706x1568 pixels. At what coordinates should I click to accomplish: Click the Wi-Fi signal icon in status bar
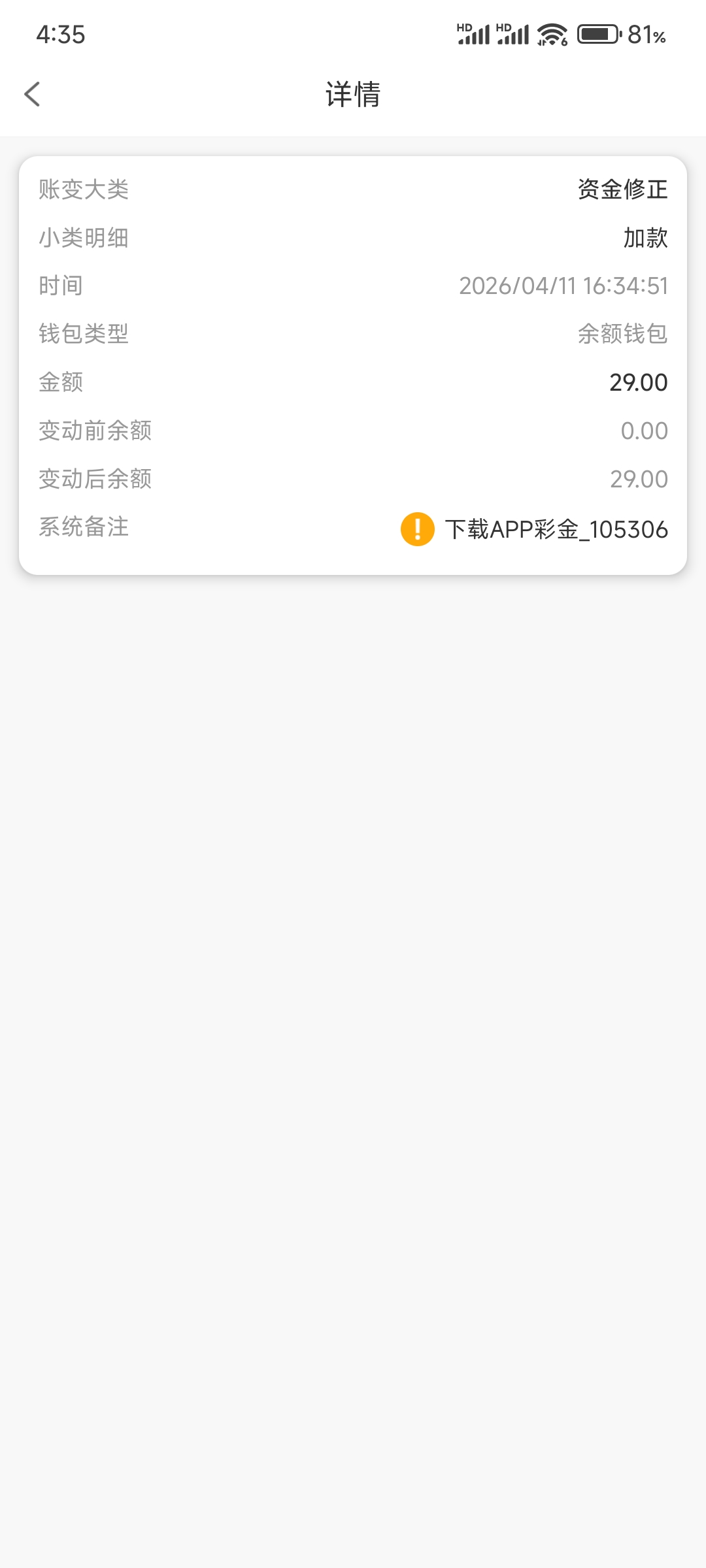tap(551, 34)
